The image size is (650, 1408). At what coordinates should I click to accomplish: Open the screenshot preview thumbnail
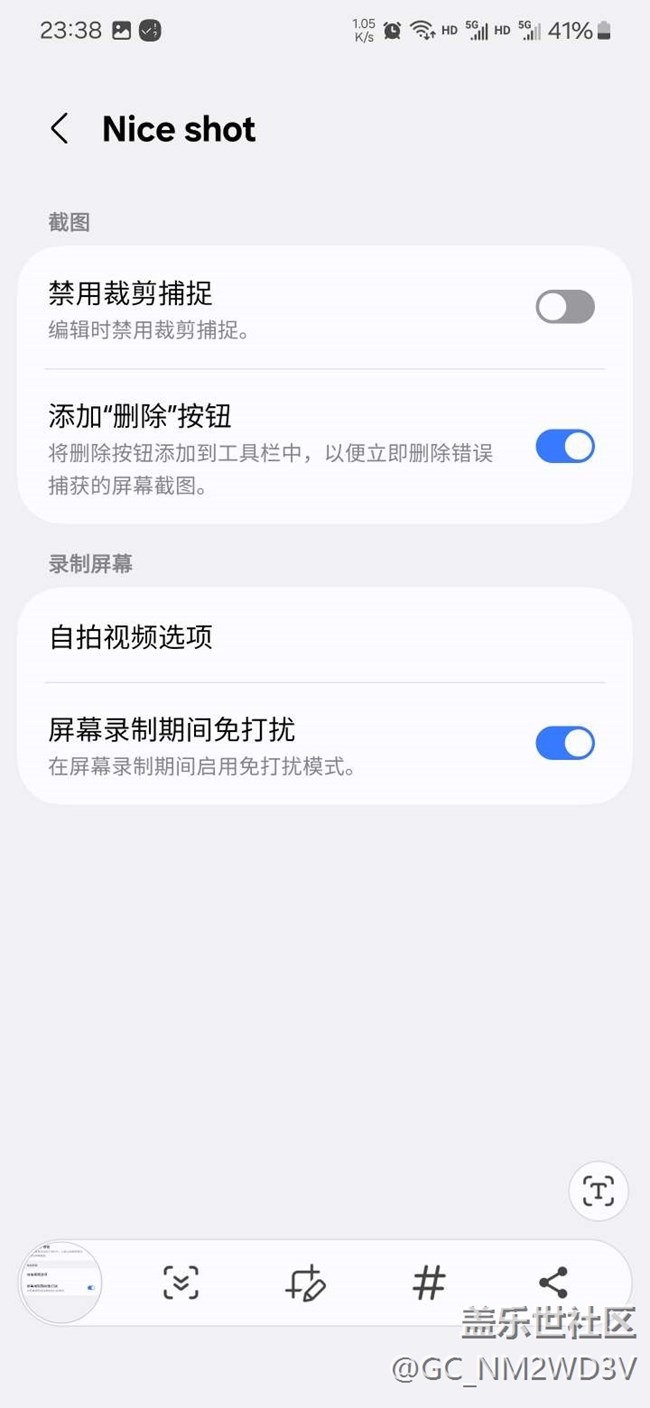pyautogui.click(x=60, y=1283)
